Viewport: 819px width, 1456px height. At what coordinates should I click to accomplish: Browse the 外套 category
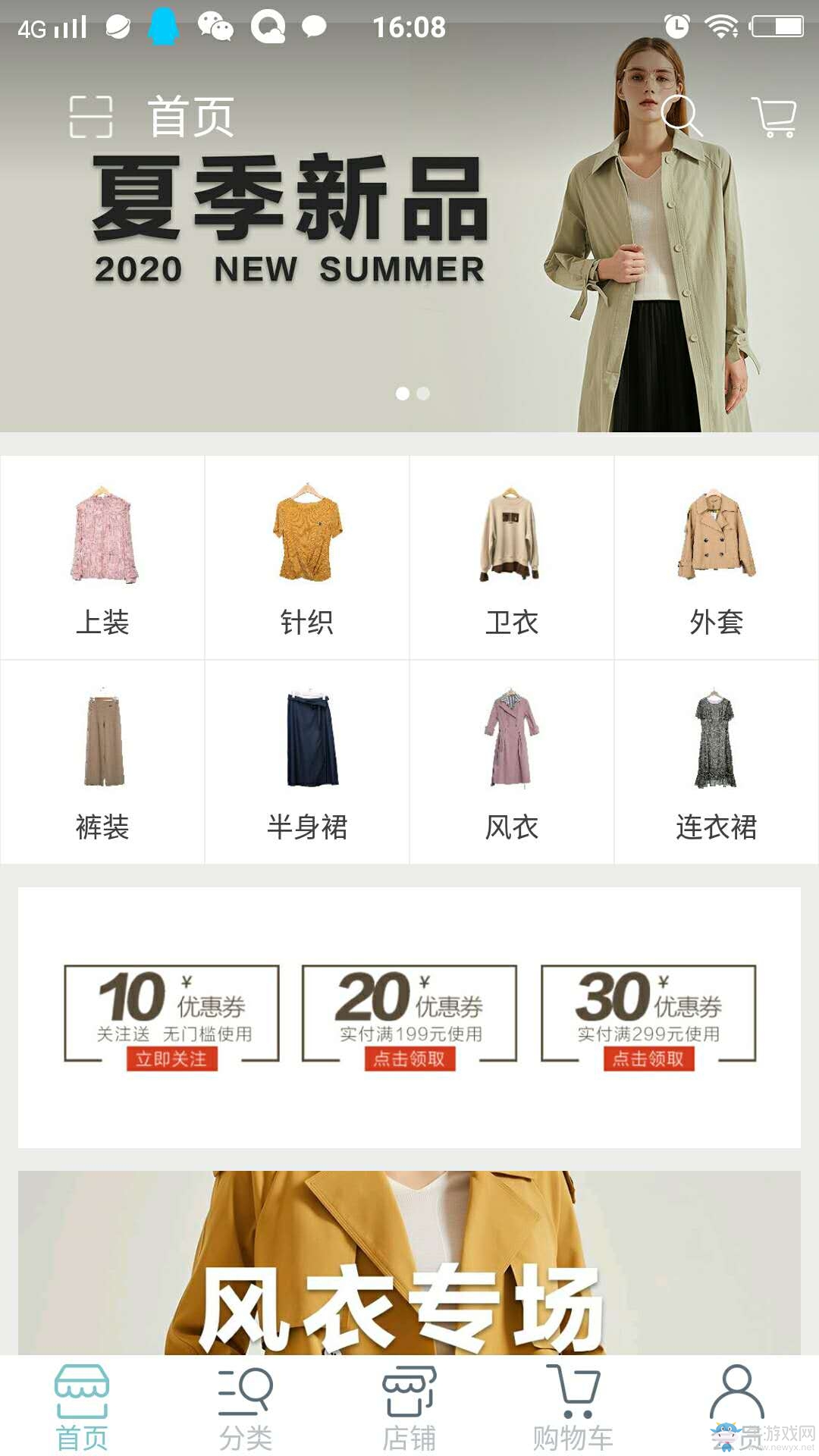tap(717, 557)
